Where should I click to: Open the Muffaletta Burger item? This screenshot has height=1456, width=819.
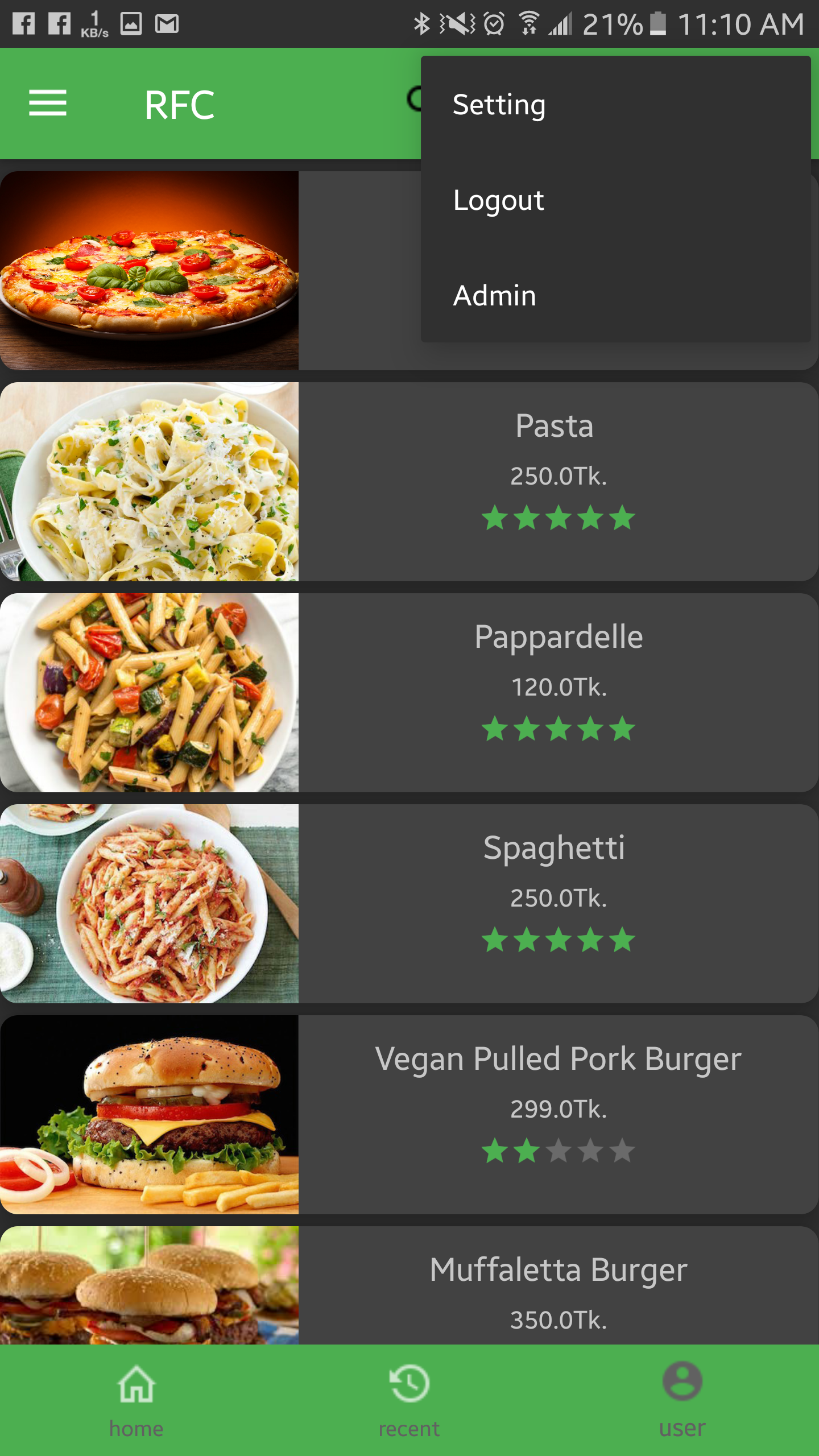[409, 1287]
